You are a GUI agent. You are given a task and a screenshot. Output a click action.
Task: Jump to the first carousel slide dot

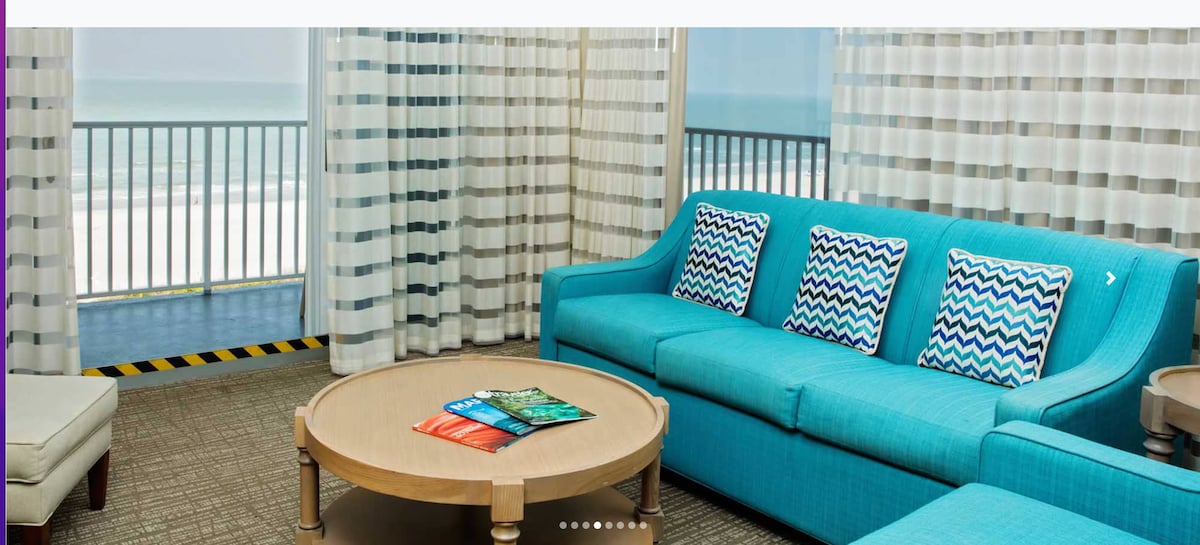(x=563, y=525)
